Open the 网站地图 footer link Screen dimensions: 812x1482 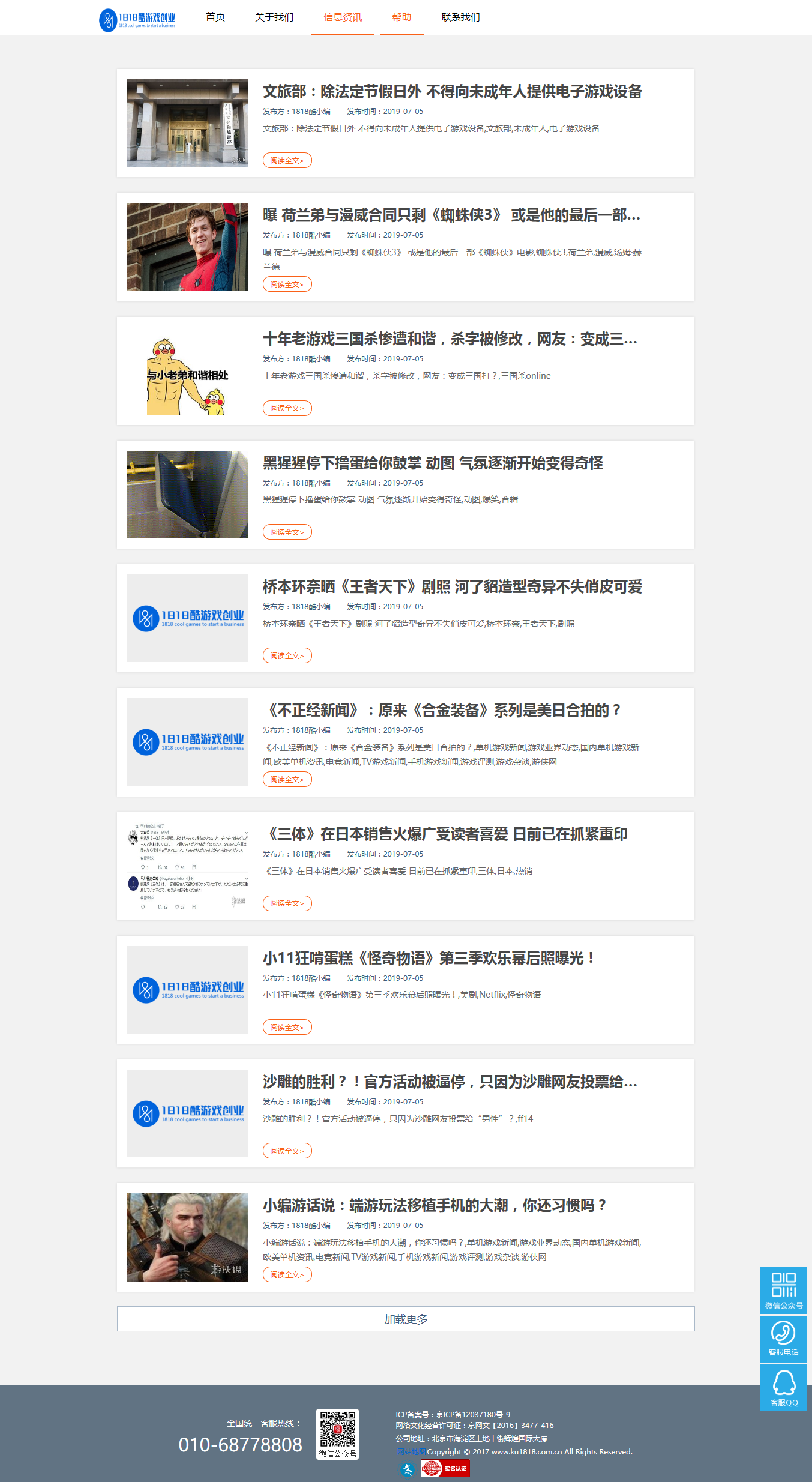point(411,1452)
